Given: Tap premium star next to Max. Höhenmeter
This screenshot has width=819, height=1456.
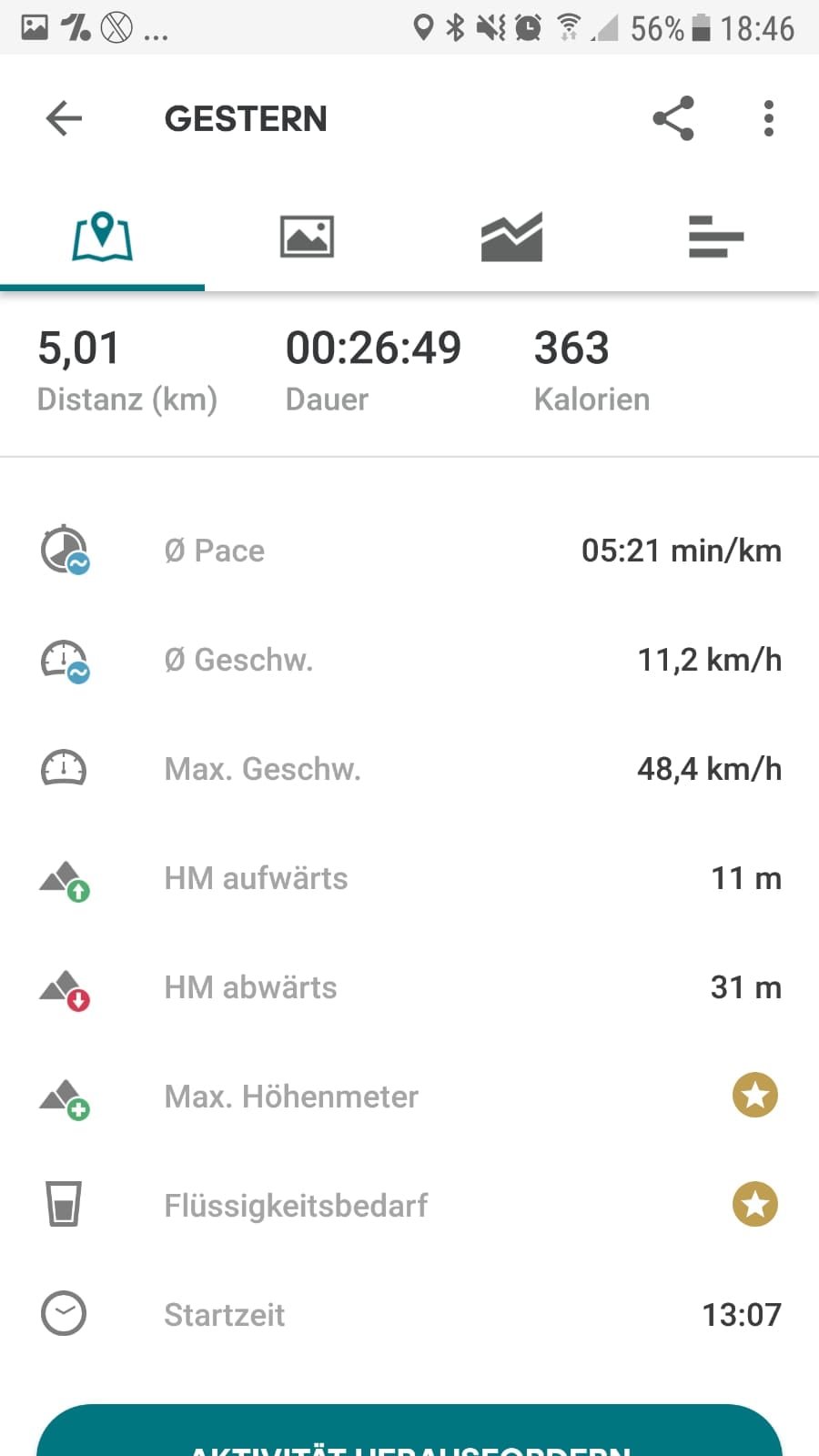Looking at the screenshot, I should click(755, 1096).
